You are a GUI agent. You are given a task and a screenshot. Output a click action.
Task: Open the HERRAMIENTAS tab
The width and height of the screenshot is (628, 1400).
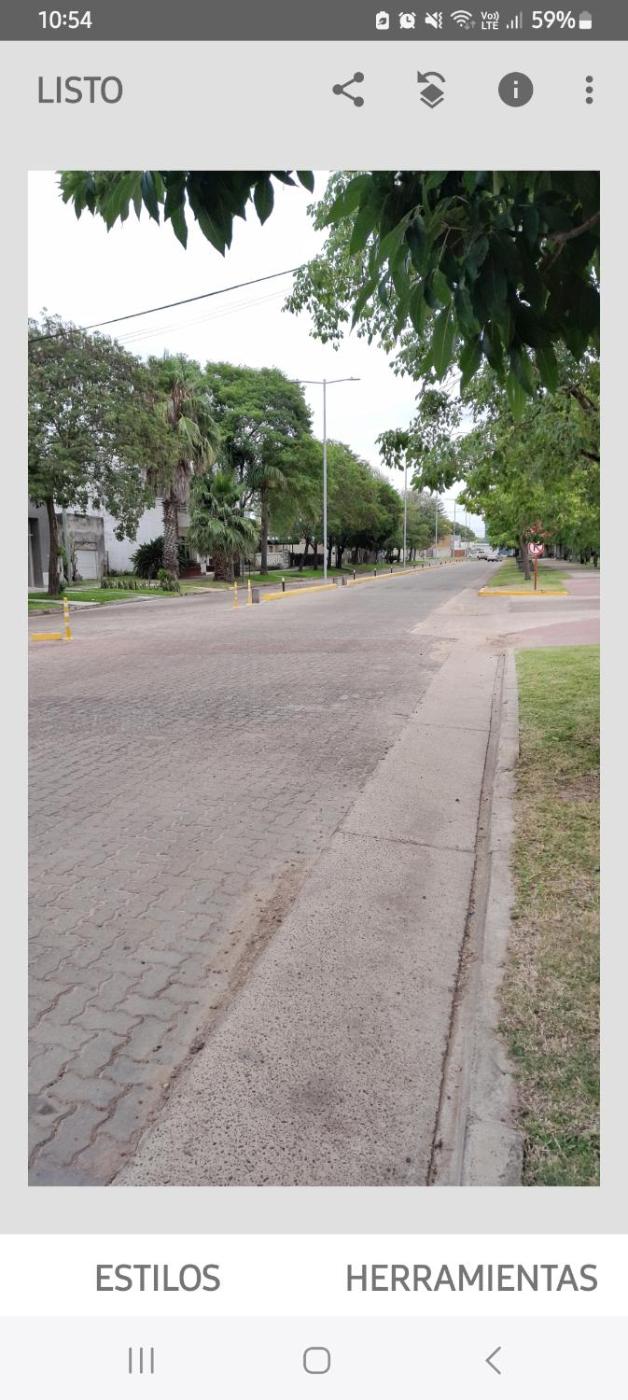(x=471, y=1278)
